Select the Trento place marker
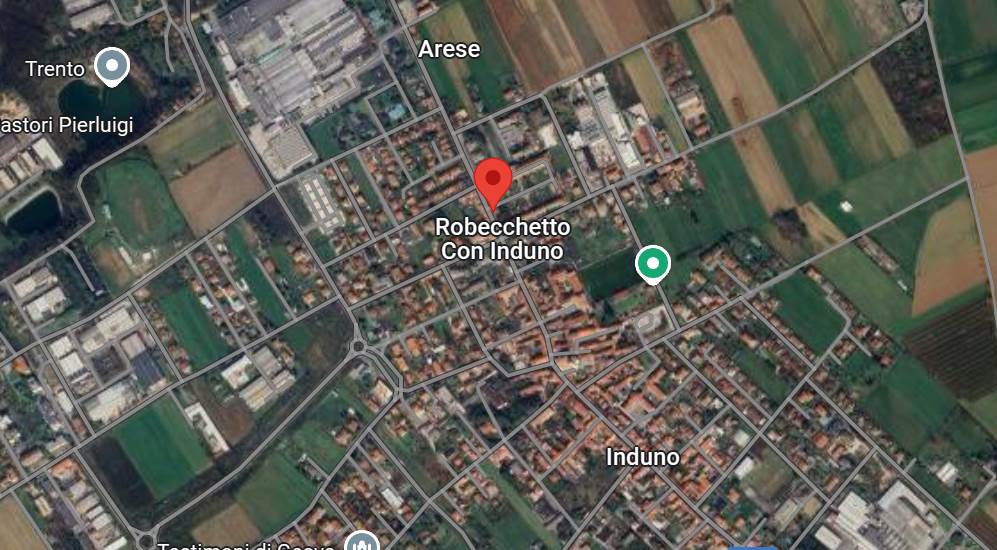This screenshot has width=997, height=550. [x=112, y=67]
